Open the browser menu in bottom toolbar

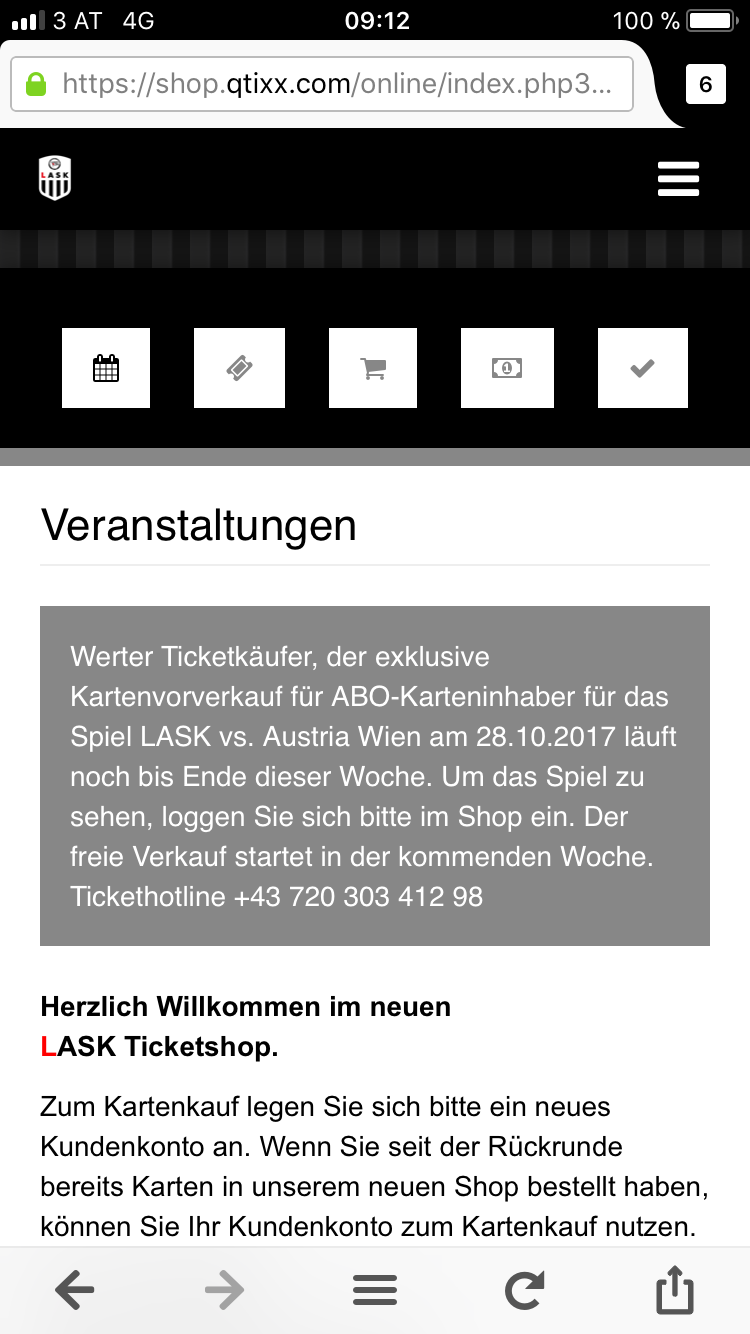pos(375,1290)
